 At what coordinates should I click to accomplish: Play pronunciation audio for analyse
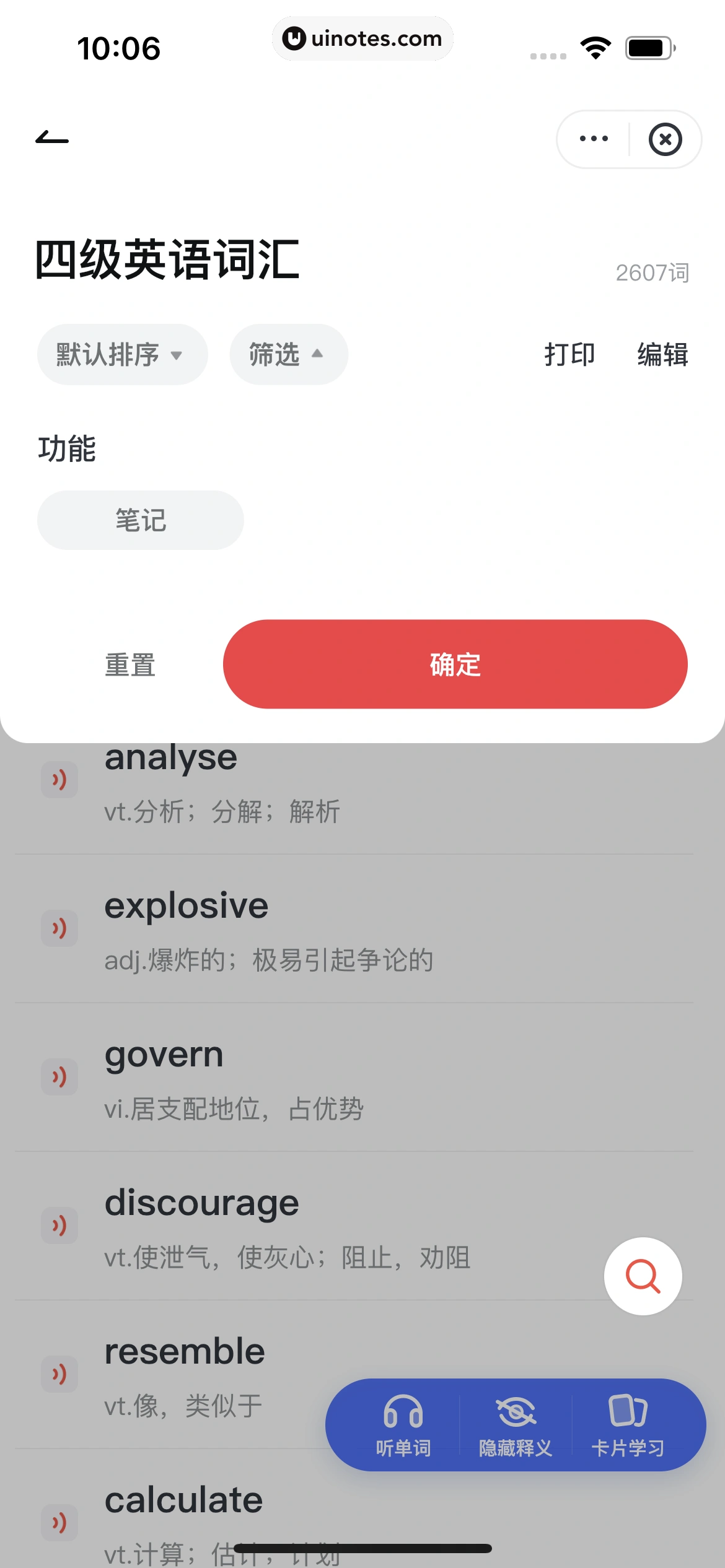60,780
